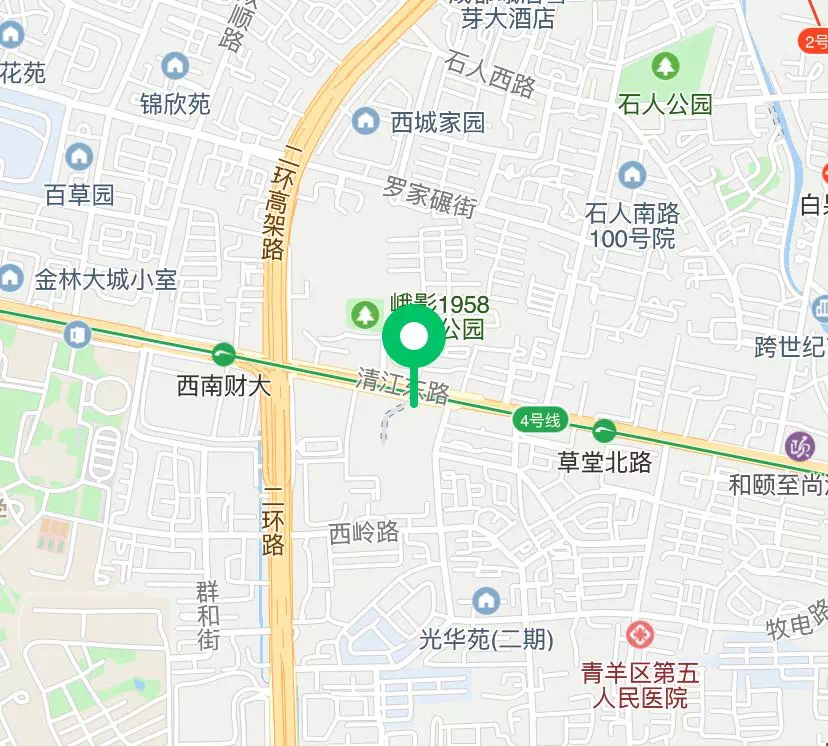Select the 西南财大 metro station marker

pos(224,354)
